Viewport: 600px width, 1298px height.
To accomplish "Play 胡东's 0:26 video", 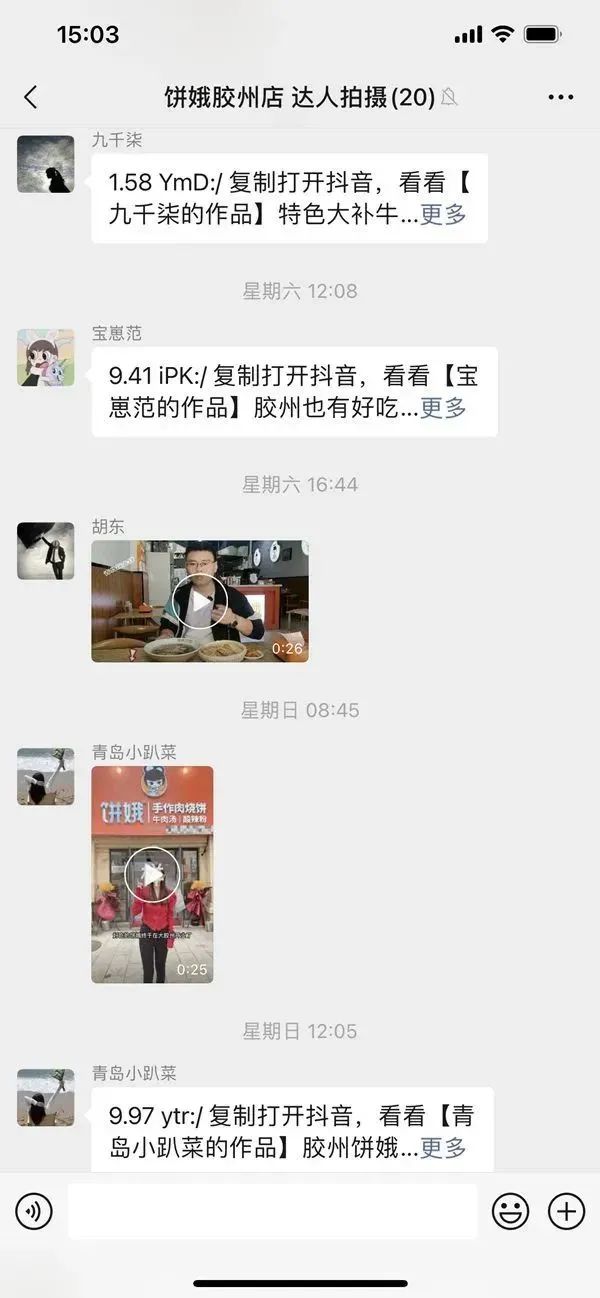I will pos(200,601).
